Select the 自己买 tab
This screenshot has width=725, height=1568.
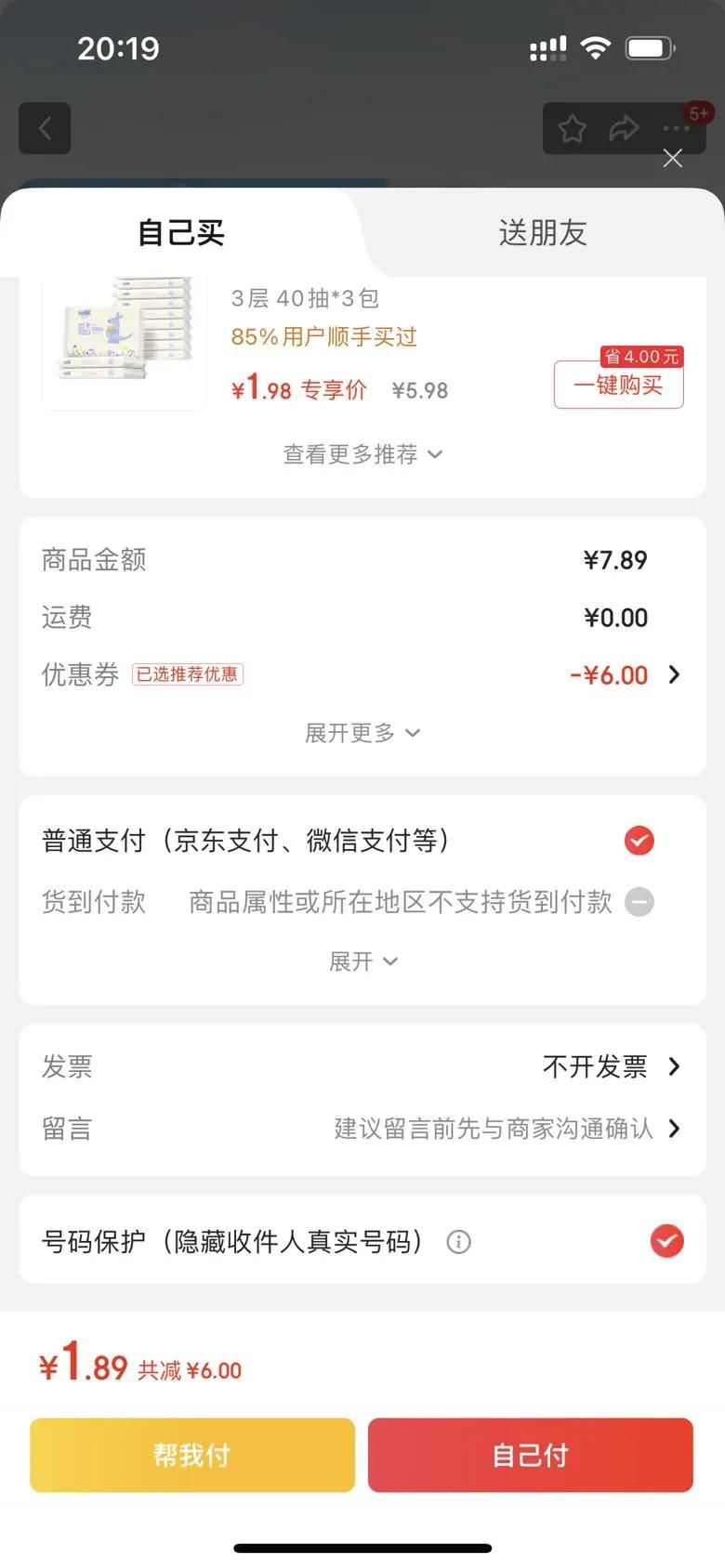[x=181, y=232]
